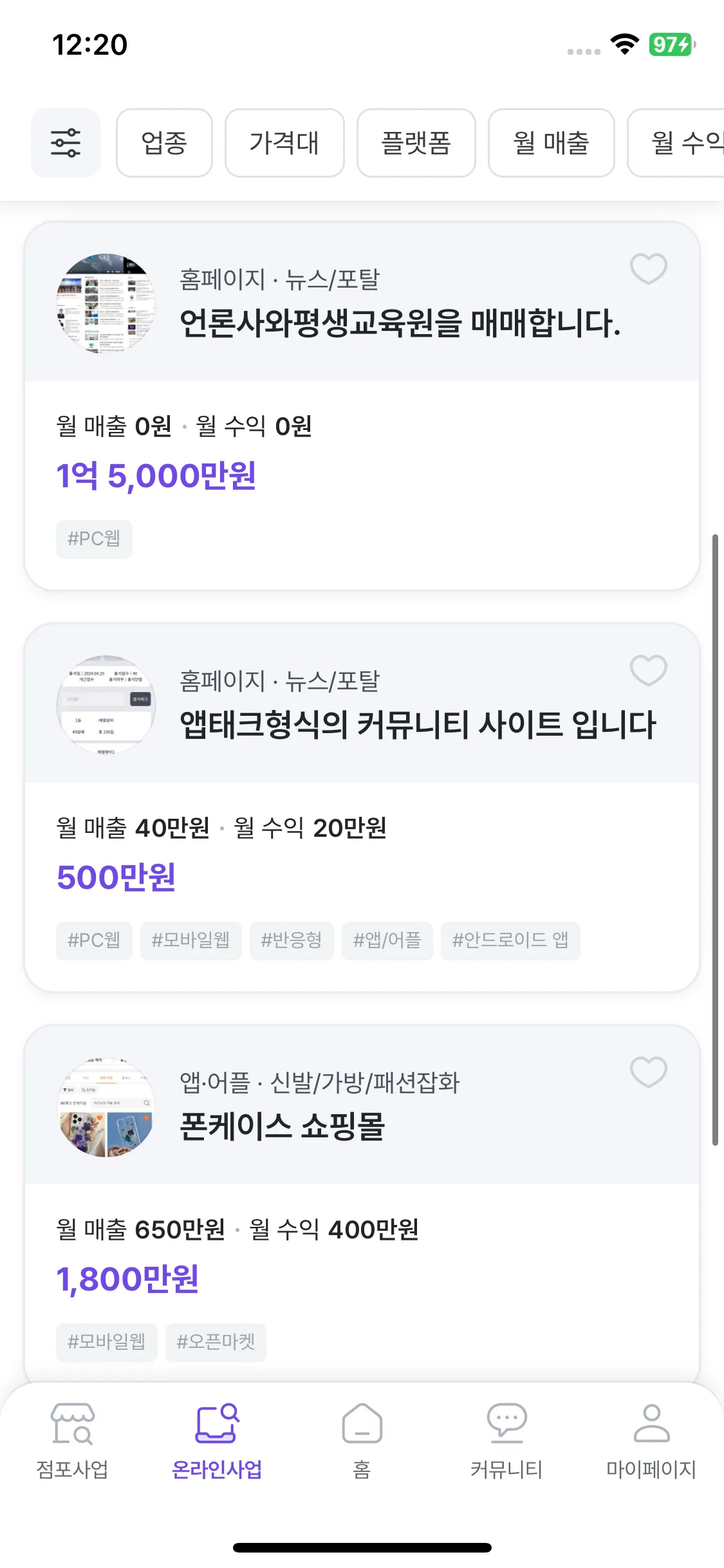
Task: Heart the 폰케이스 쇼핑몰 listing
Action: click(x=648, y=1072)
